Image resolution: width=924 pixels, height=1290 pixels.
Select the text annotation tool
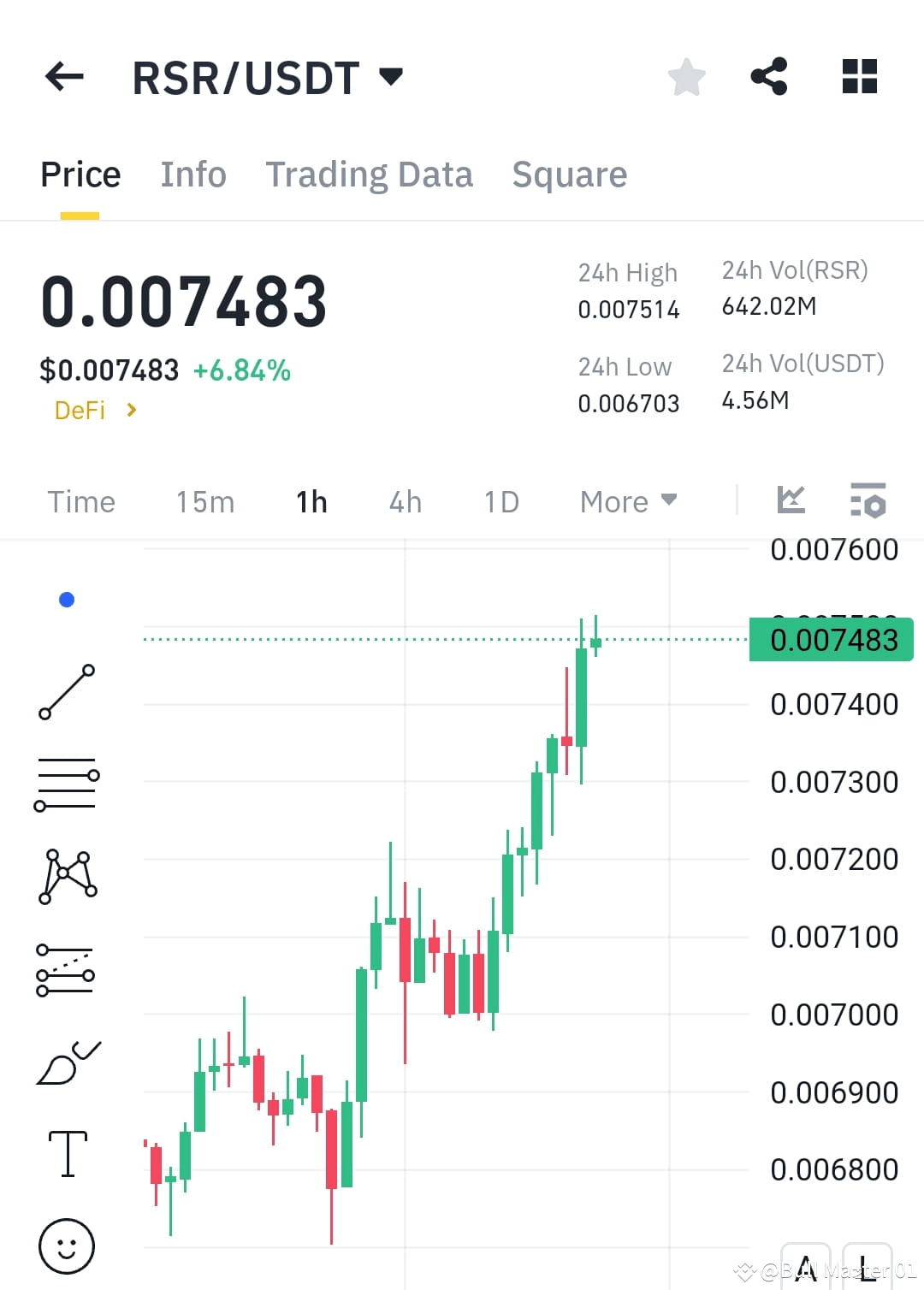[67, 1155]
